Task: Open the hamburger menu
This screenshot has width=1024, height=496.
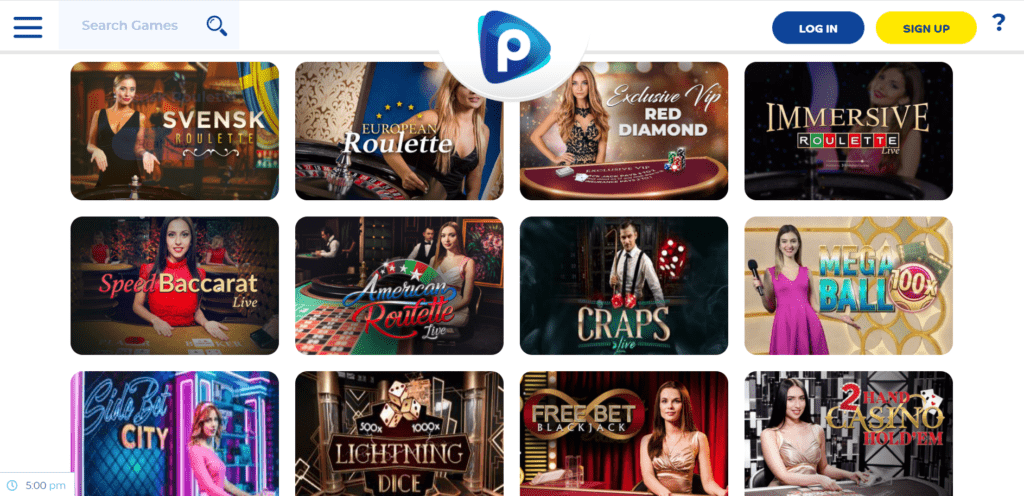Action: 28,26
